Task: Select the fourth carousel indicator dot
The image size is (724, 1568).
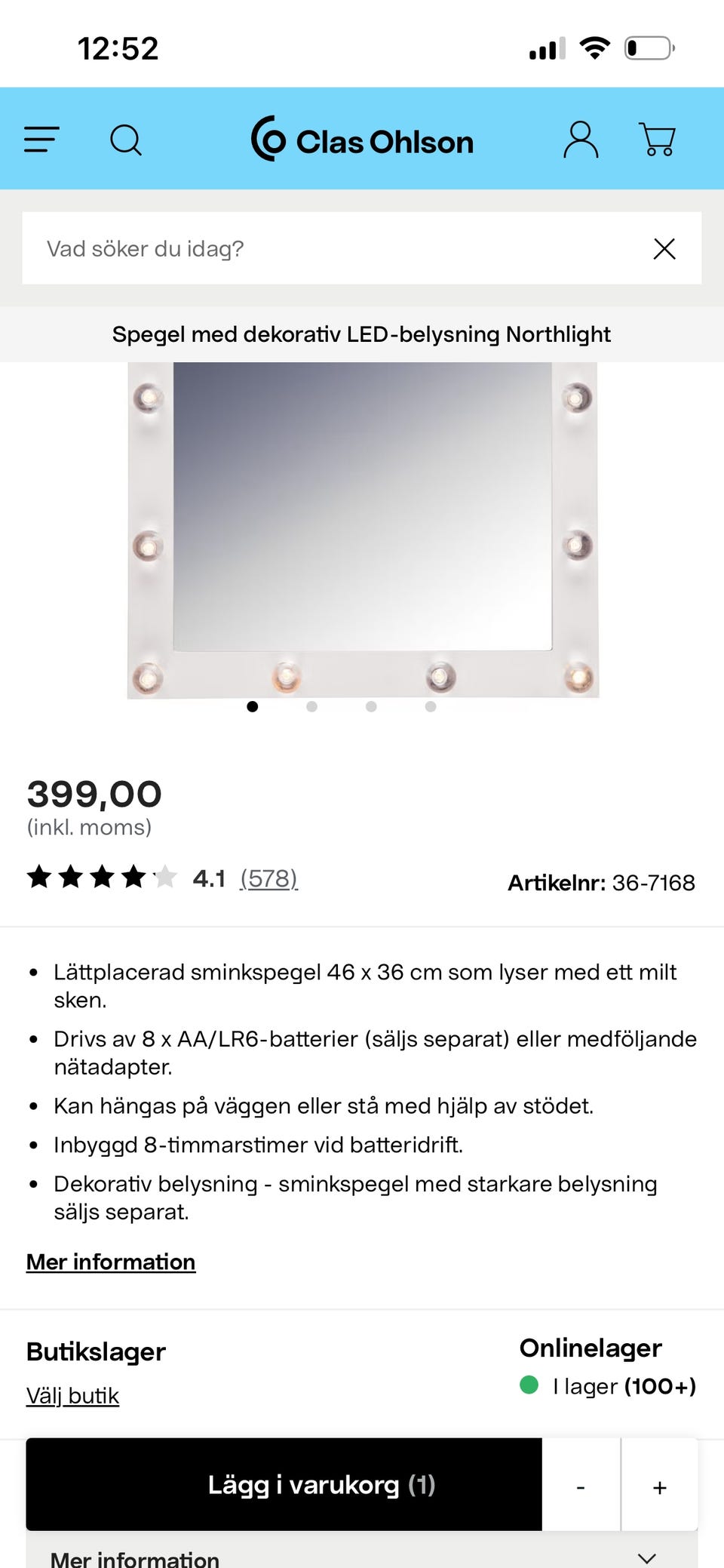Action: click(x=431, y=707)
